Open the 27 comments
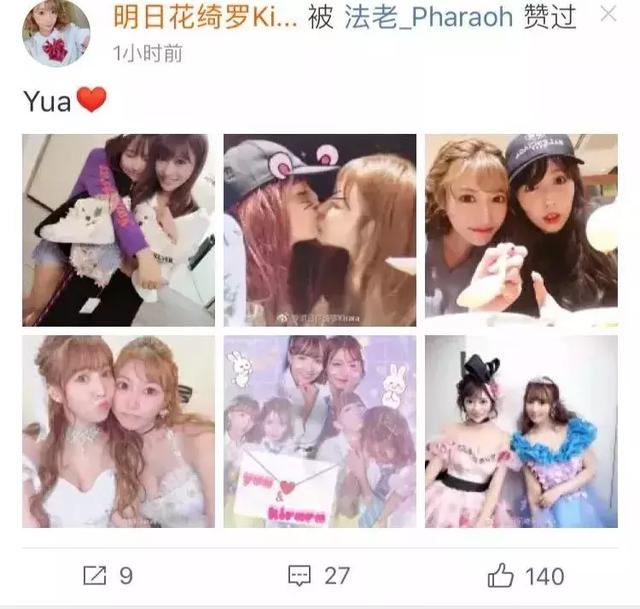Image resolution: width=640 pixels, height=609 pixels. (x=318, y=575)
